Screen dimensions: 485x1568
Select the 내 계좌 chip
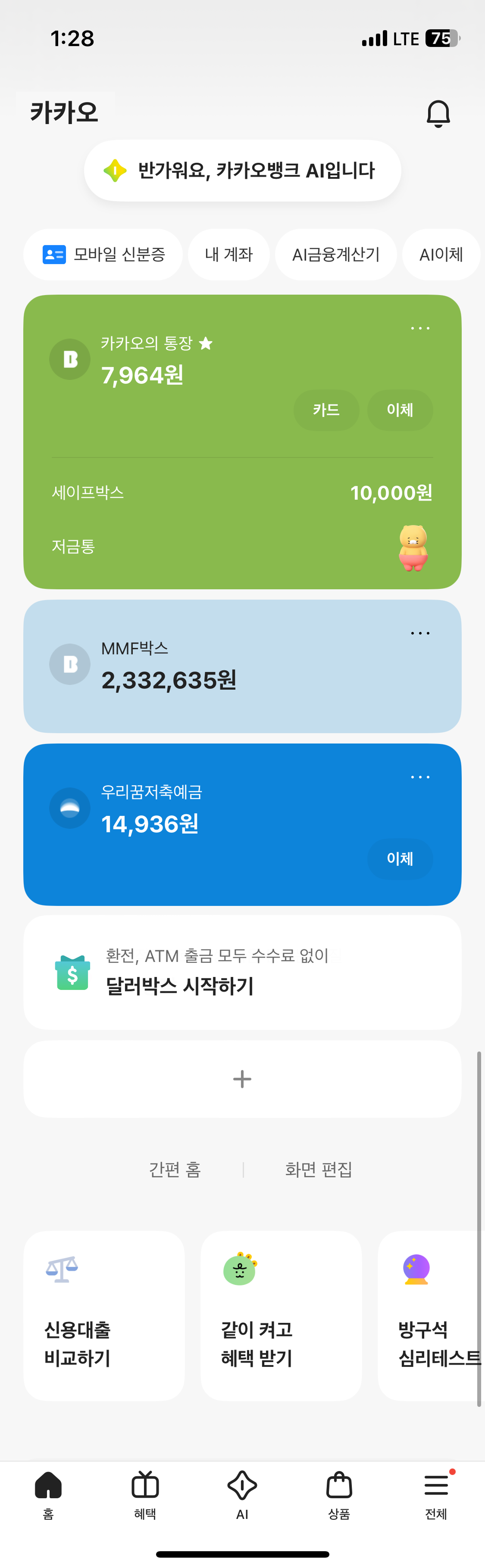tap(228, 255)
